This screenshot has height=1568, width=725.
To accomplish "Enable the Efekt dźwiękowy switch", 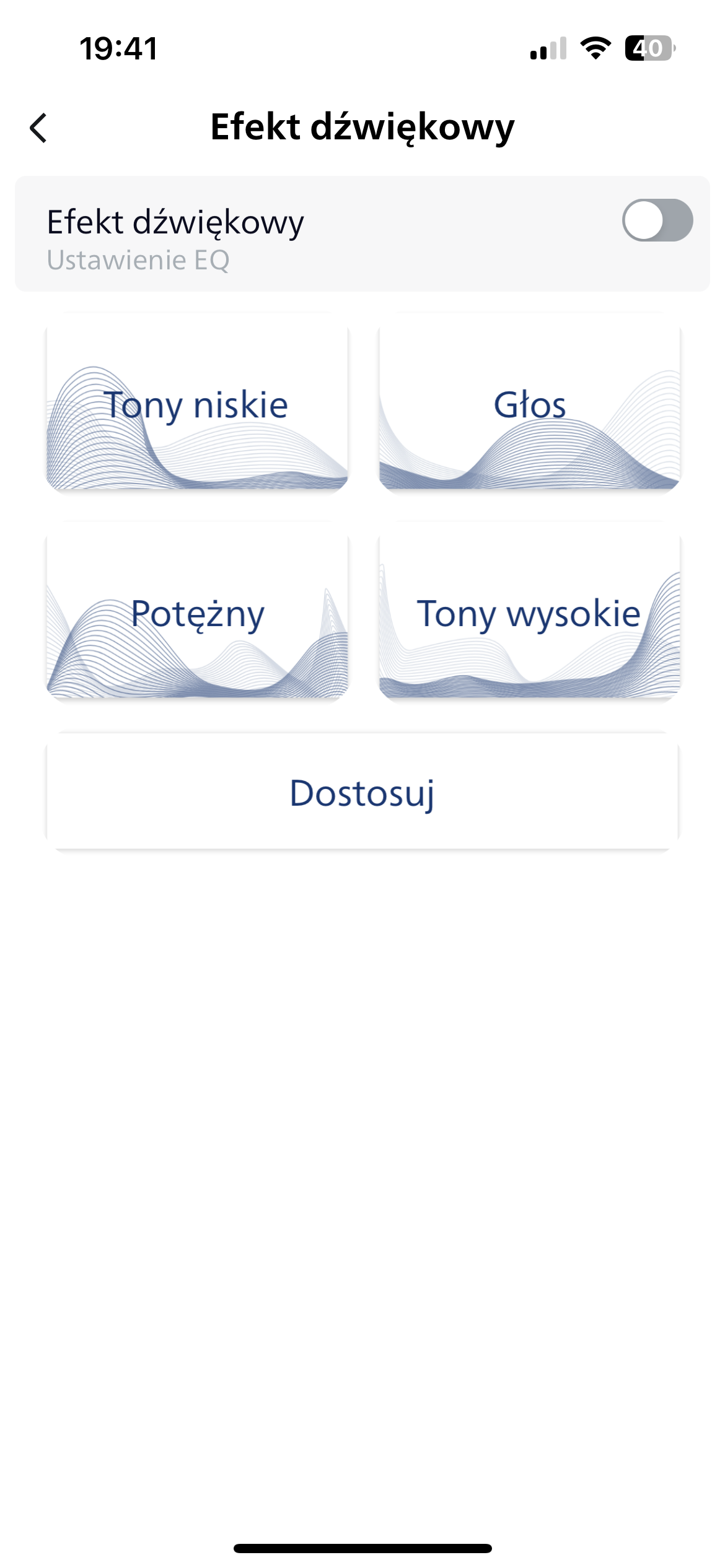I will tap(657, 220).
